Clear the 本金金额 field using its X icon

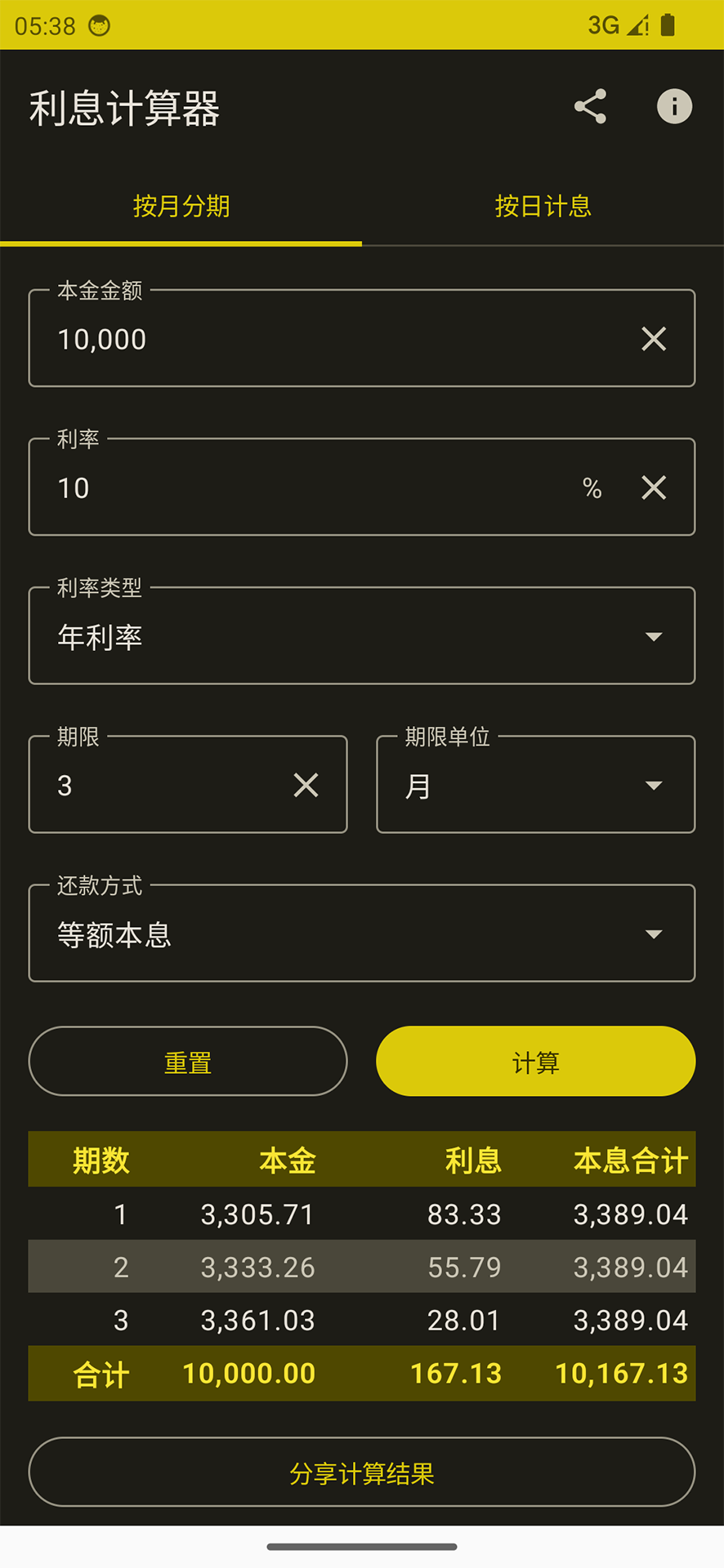click(x=654, y=339)
